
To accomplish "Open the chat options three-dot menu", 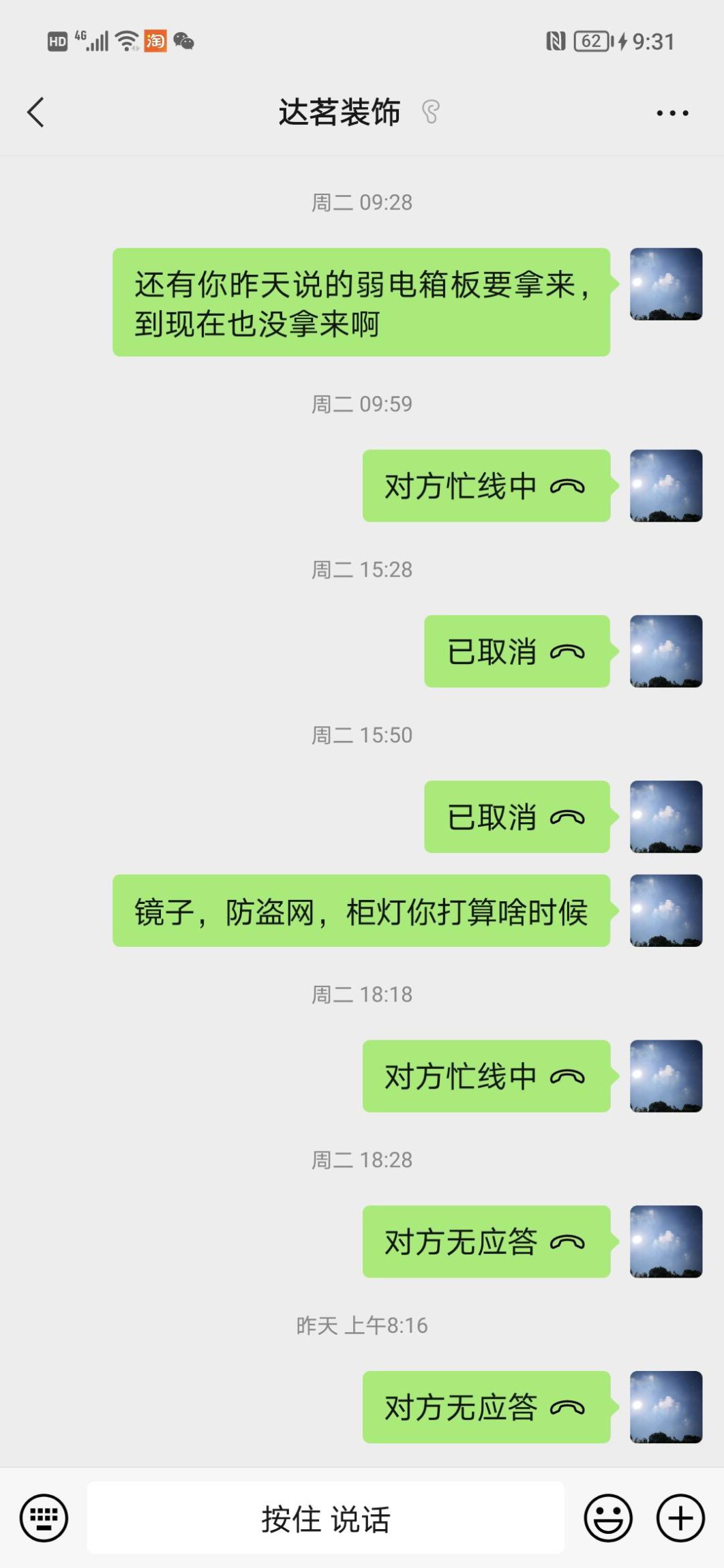I will (672, 113).
